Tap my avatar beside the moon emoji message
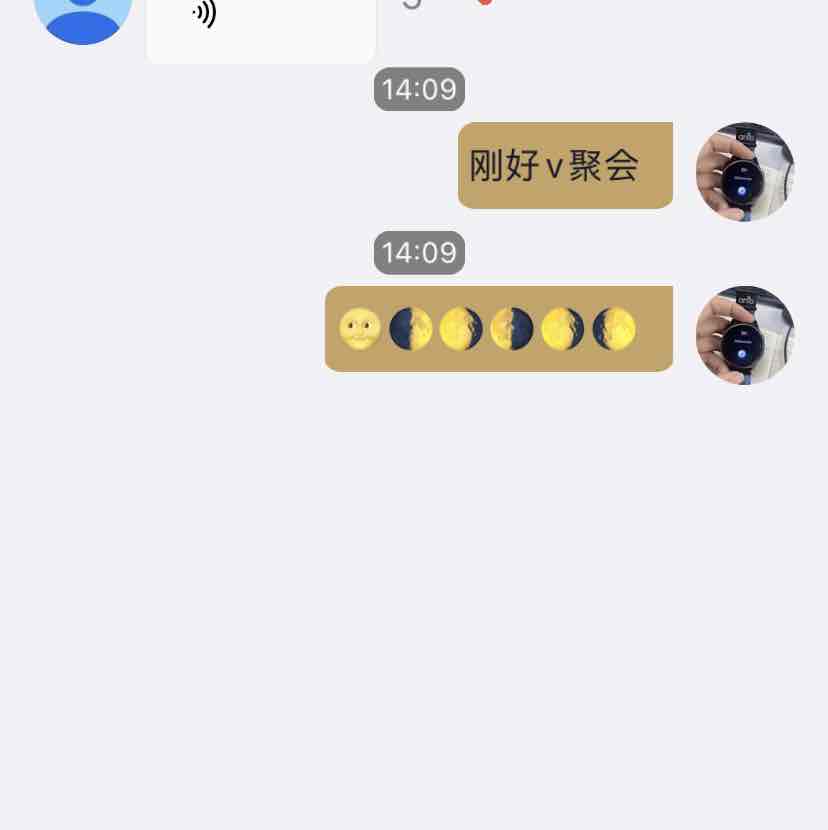Image resolution: width=828 pixels, height=830 pixels. (x=745, y=335)
